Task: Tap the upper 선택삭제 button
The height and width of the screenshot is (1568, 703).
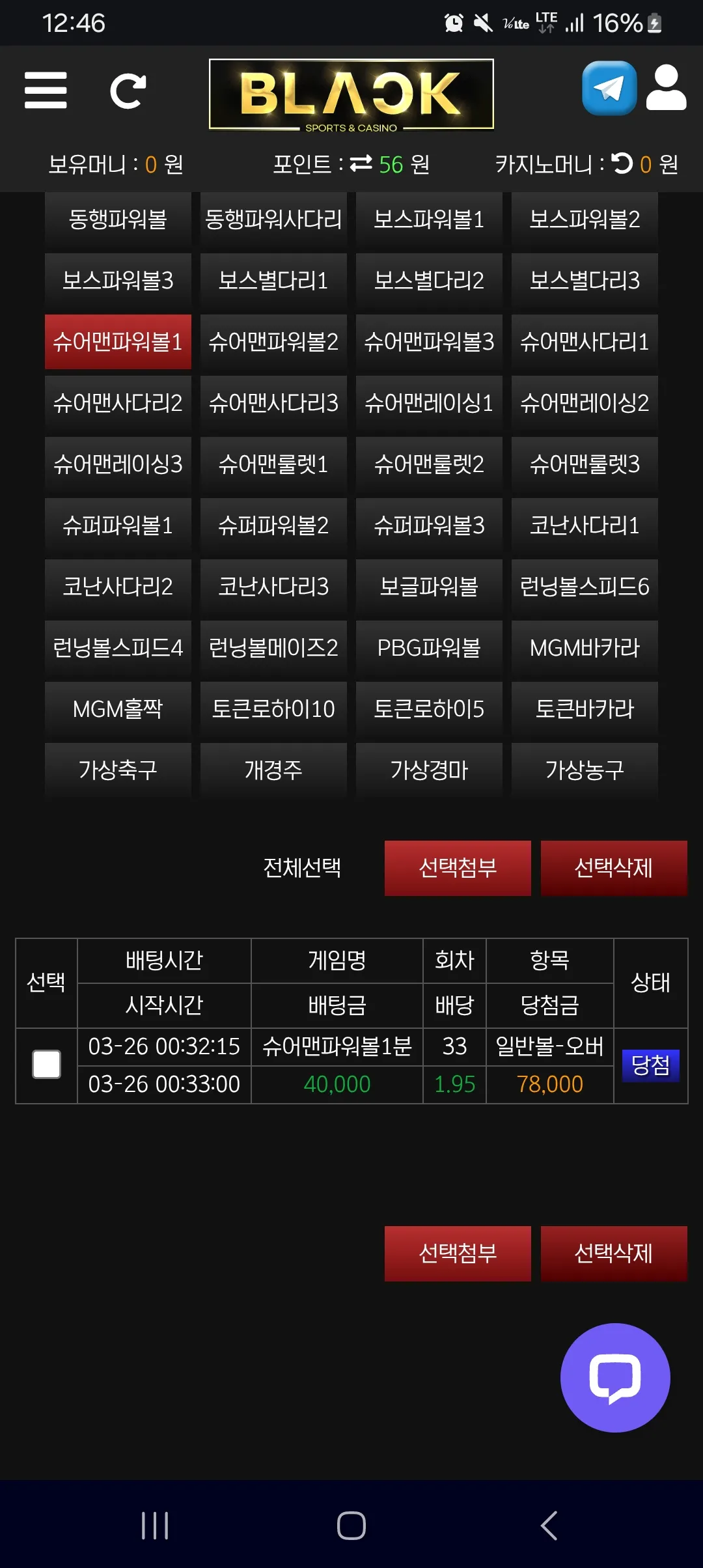Action: pyautogui.click(x=614, y=868)
